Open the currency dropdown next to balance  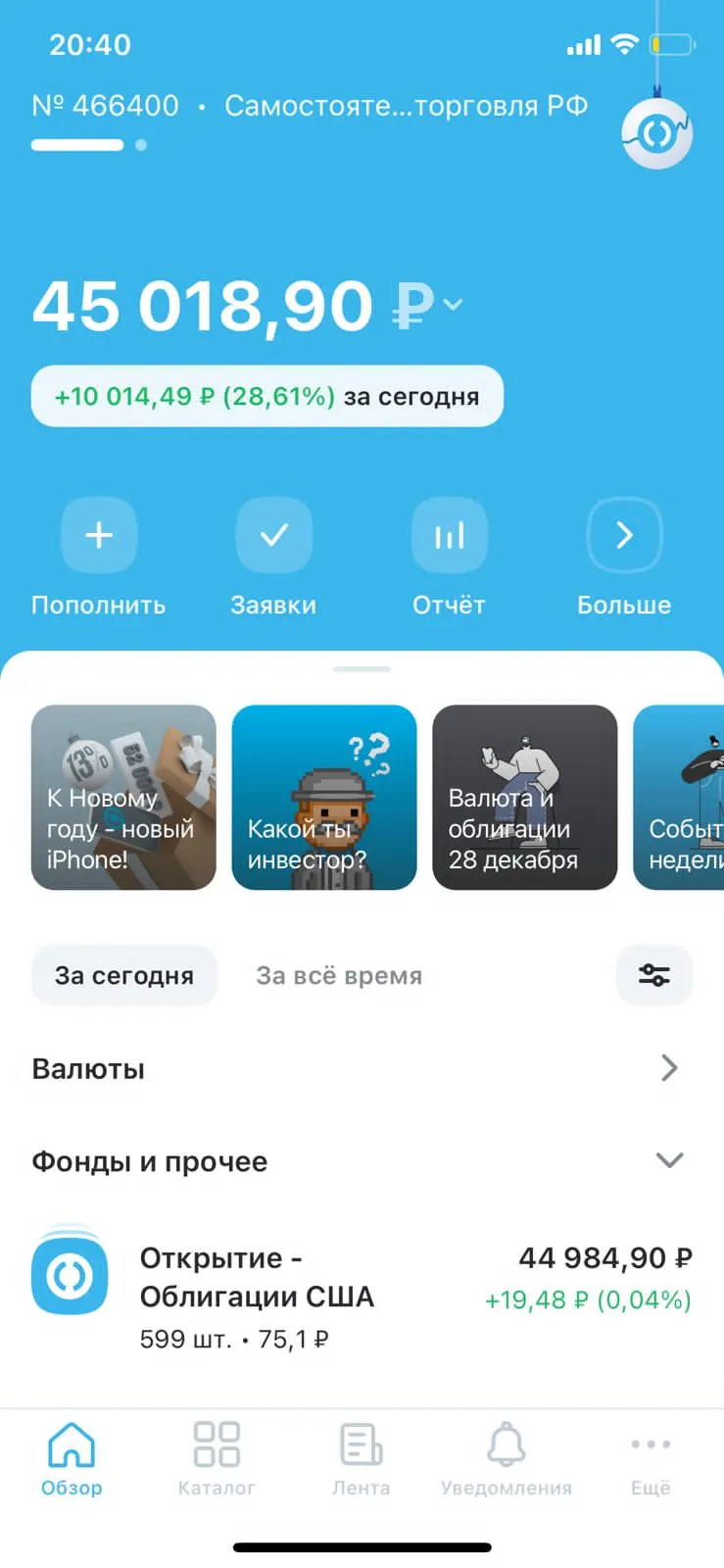tap(453, 305)
